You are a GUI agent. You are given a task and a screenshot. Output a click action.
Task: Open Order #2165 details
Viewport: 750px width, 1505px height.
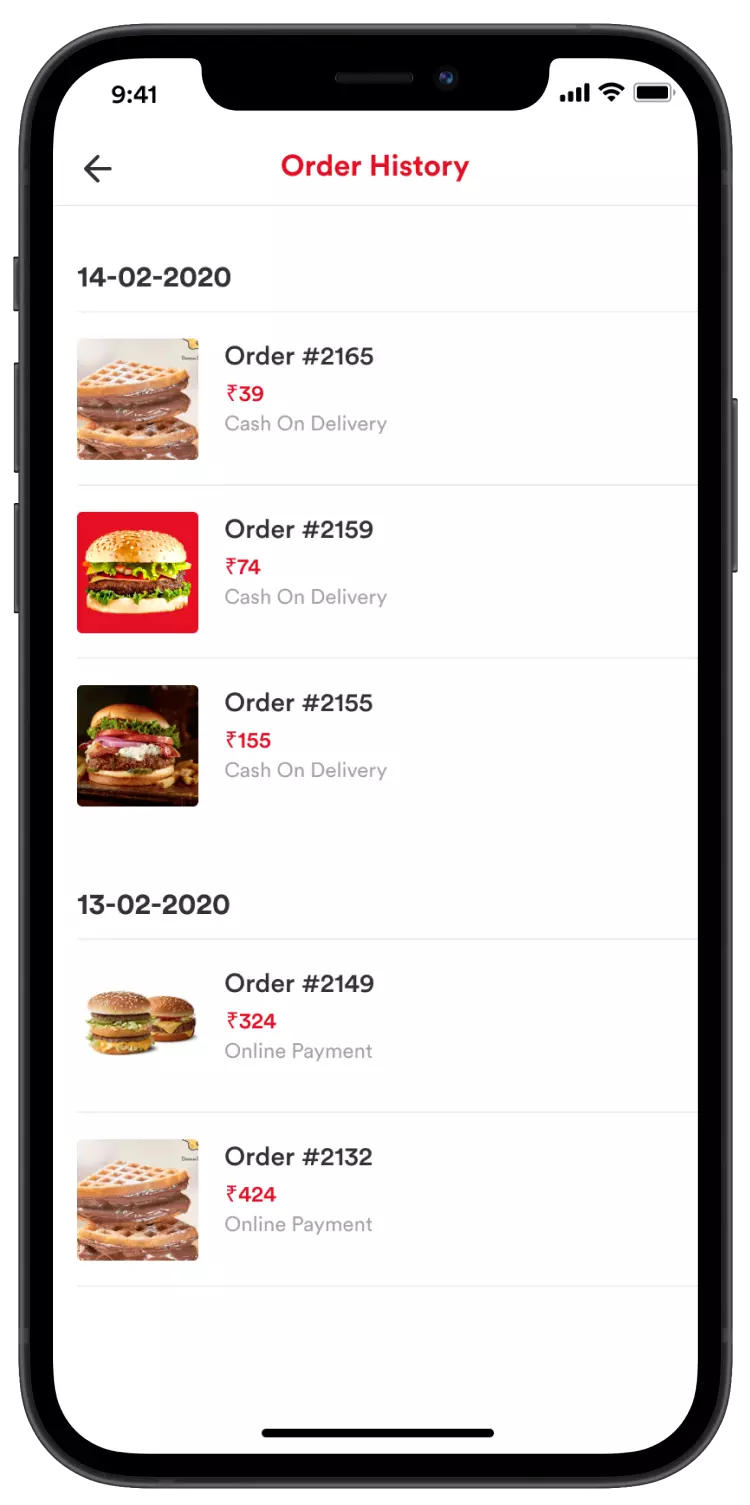click(x=298, y=357)
